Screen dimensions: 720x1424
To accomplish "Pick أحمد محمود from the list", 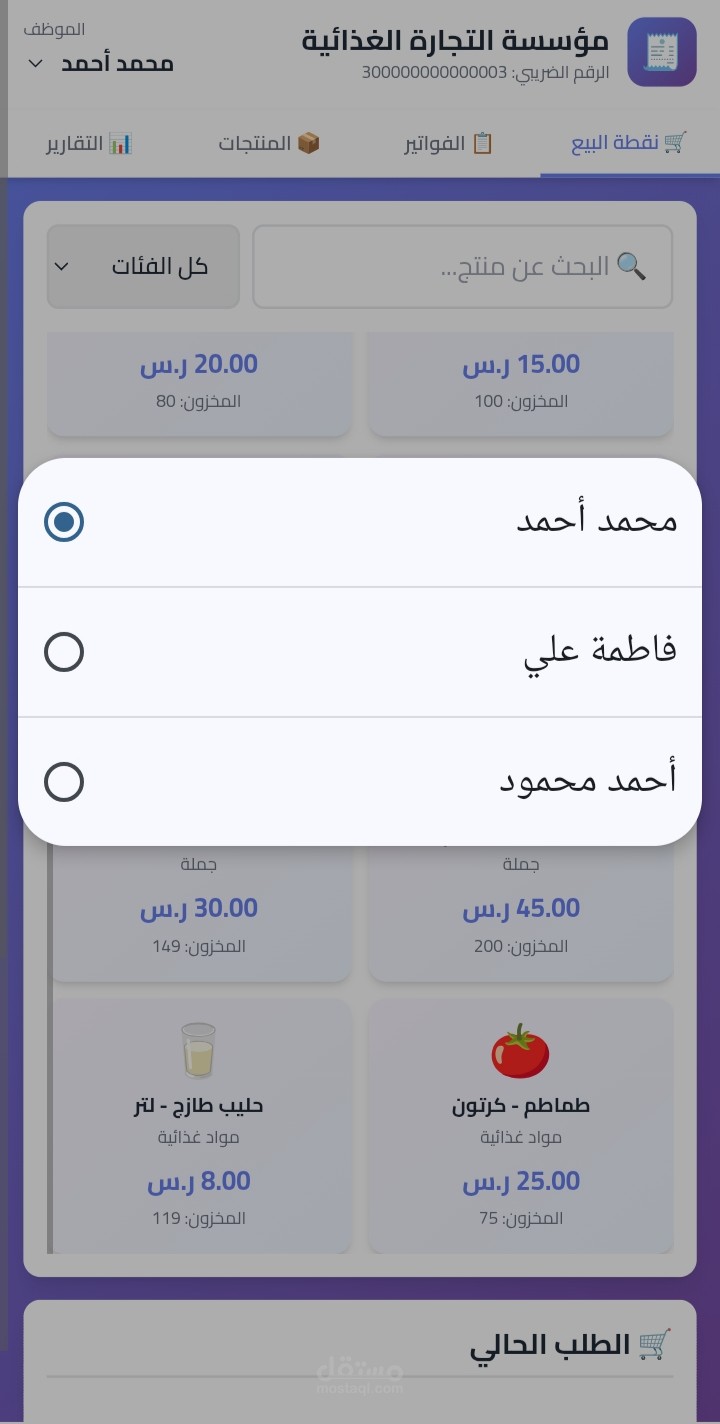I will point(360,782).
